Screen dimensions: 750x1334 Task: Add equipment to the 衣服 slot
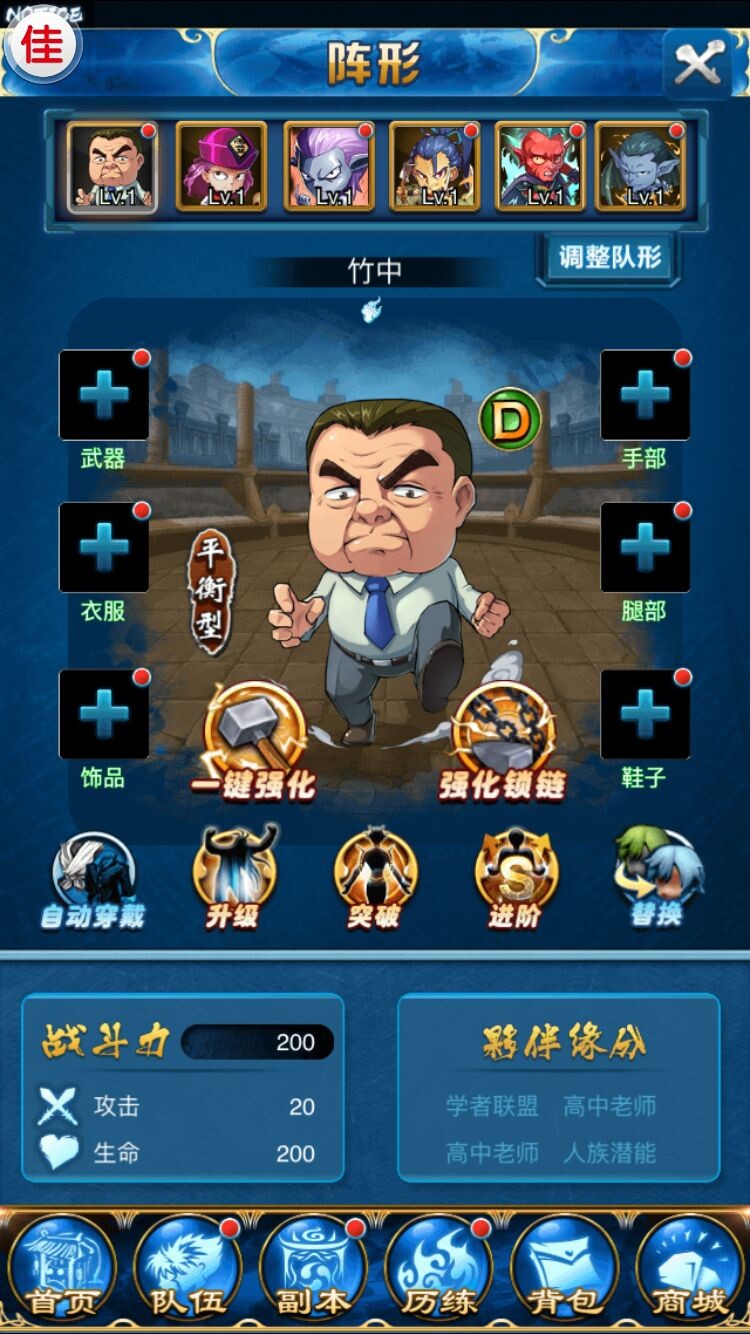(104, 548)
